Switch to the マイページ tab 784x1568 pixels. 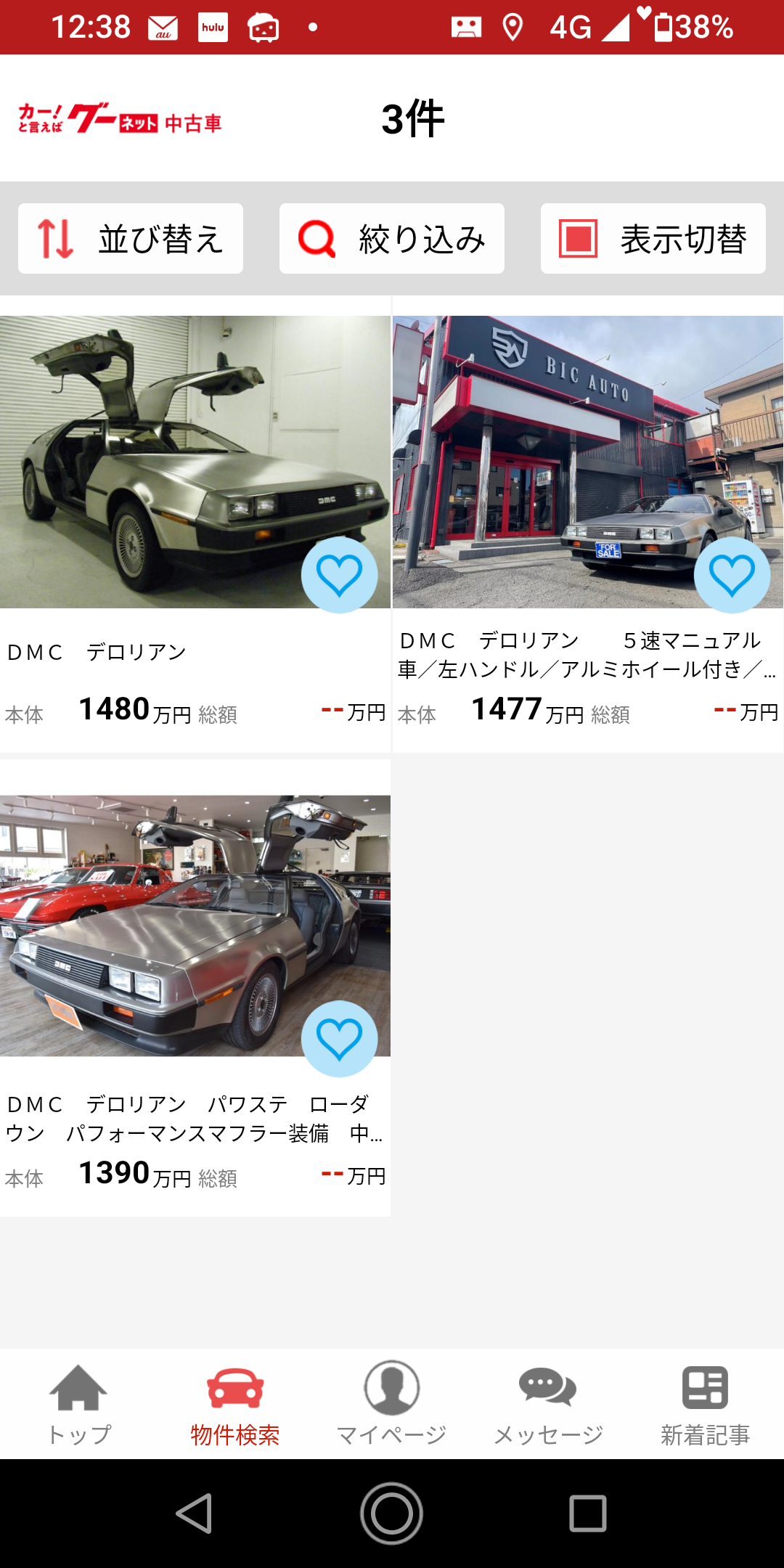(392, 1405)
